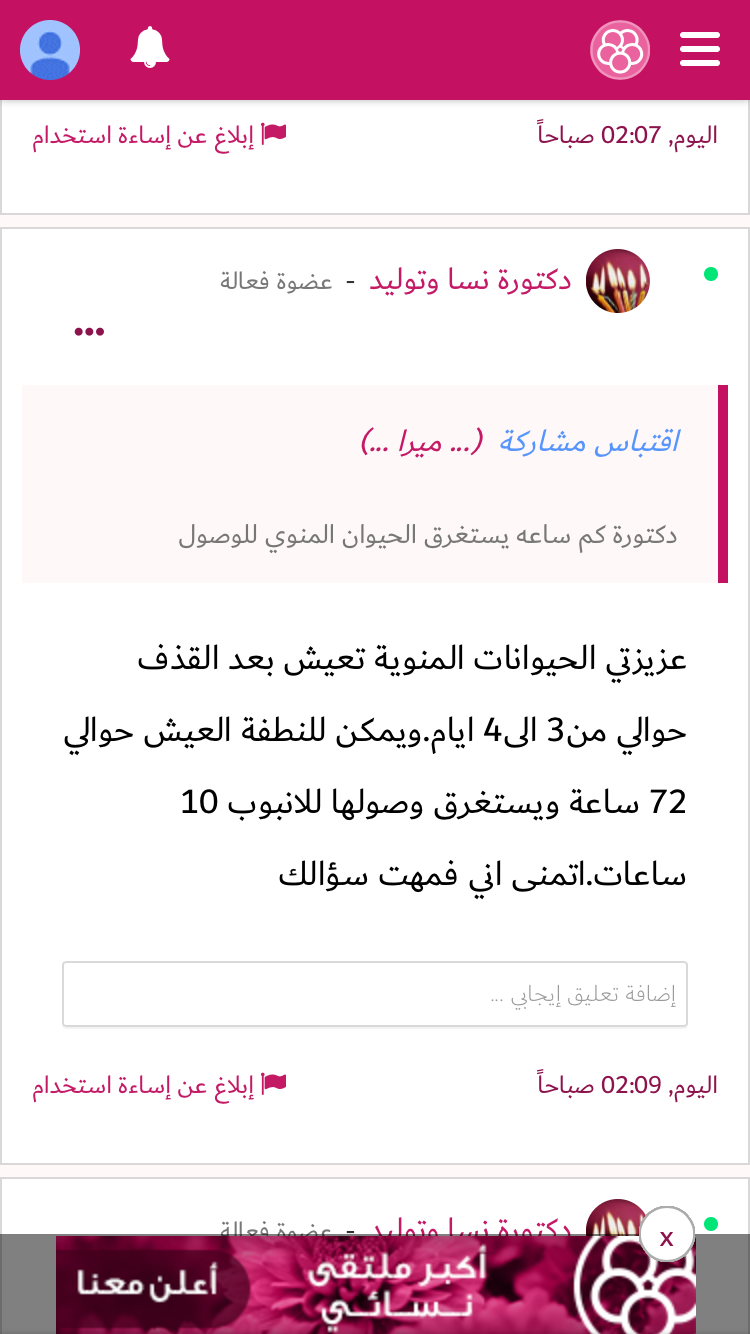
Task: Open profile of دكتورة نسا وتوليد
Action: pos(471,281)
